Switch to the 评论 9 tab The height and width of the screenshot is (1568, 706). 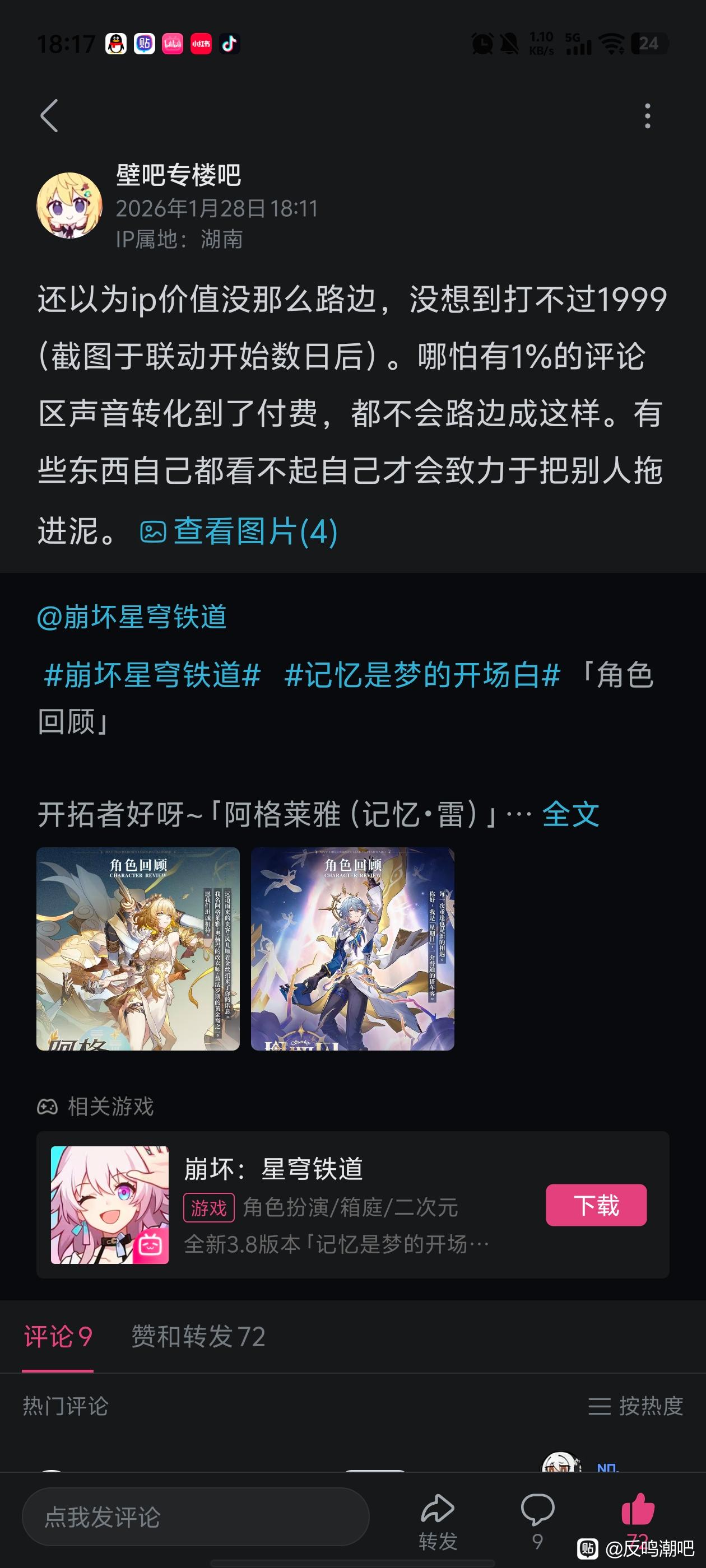pos(58,1337)
